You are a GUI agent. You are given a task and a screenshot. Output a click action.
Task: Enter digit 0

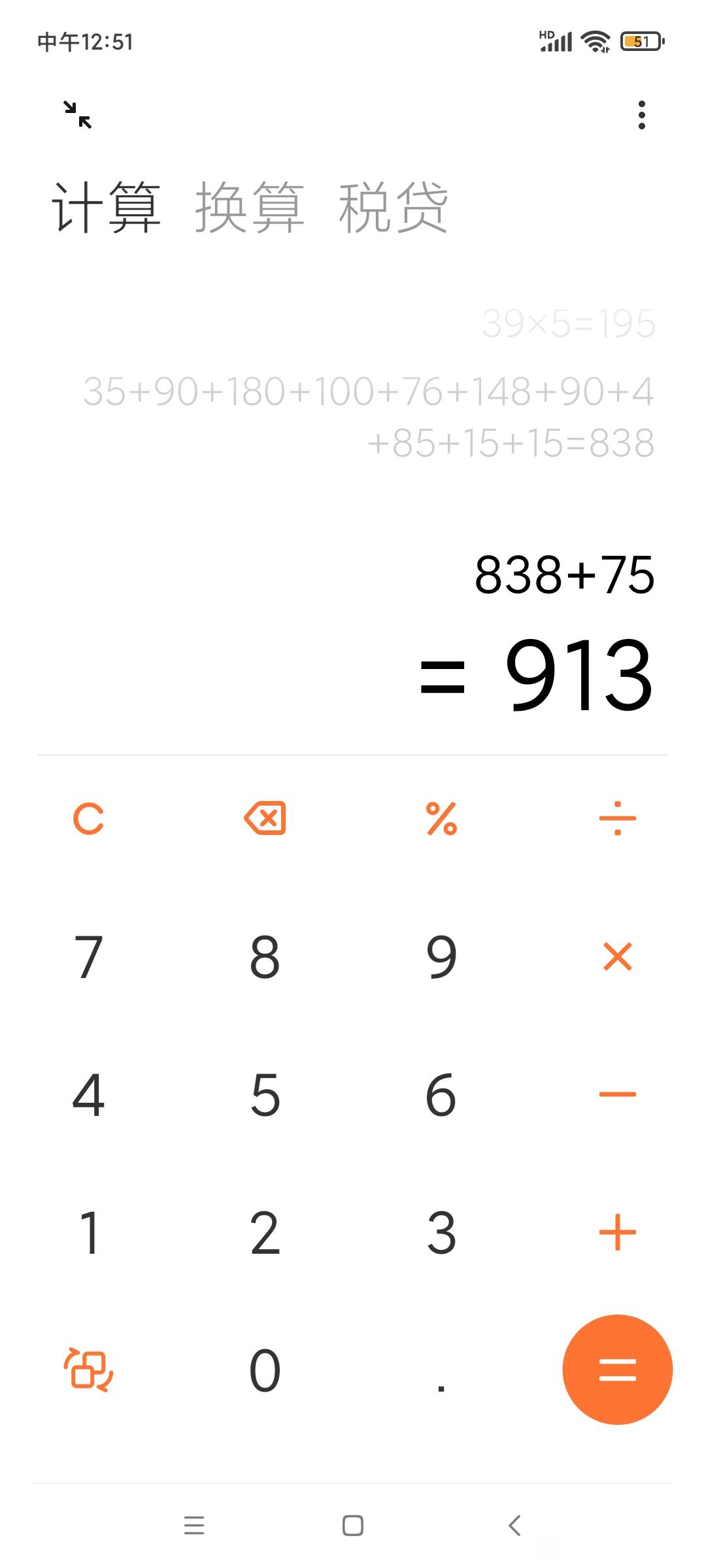265,1370
